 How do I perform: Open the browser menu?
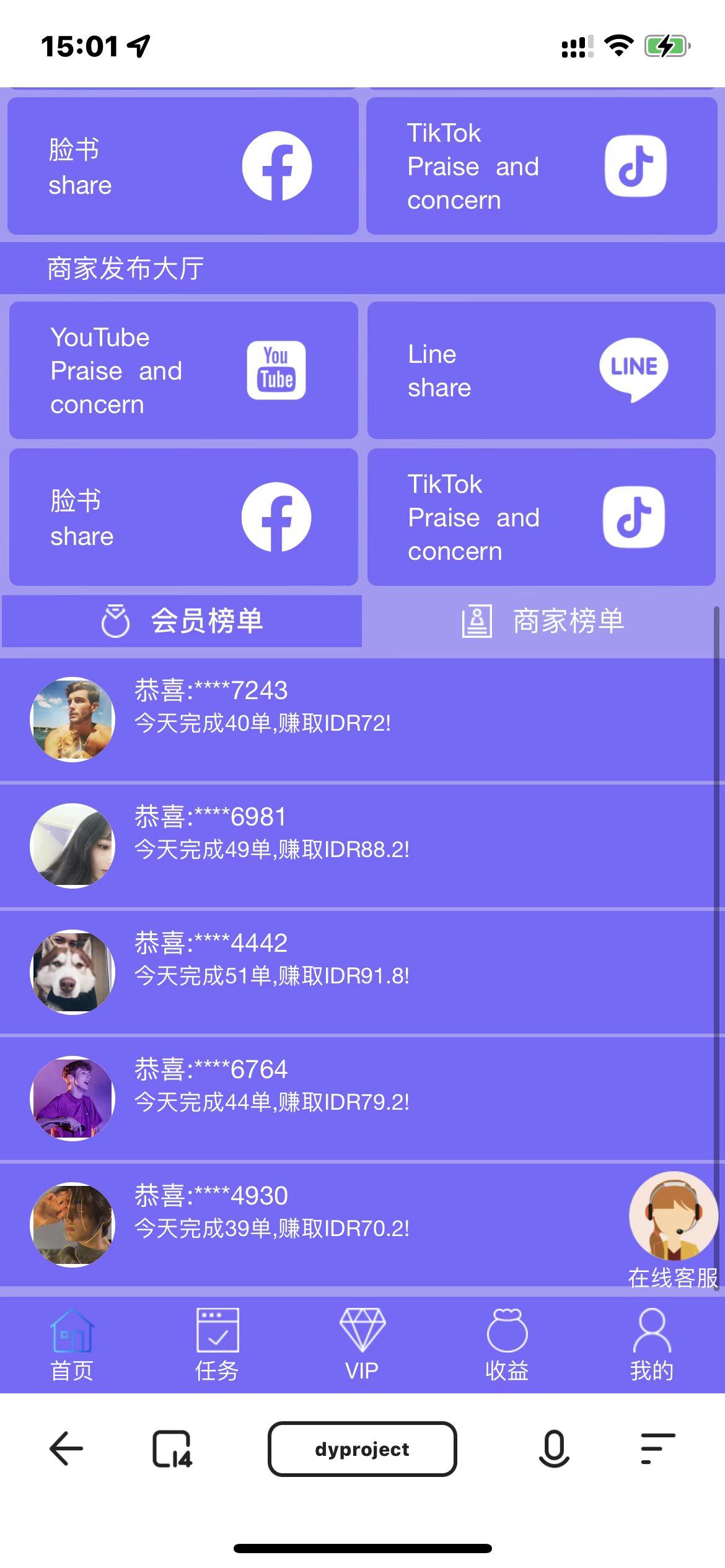[657, 1449]
